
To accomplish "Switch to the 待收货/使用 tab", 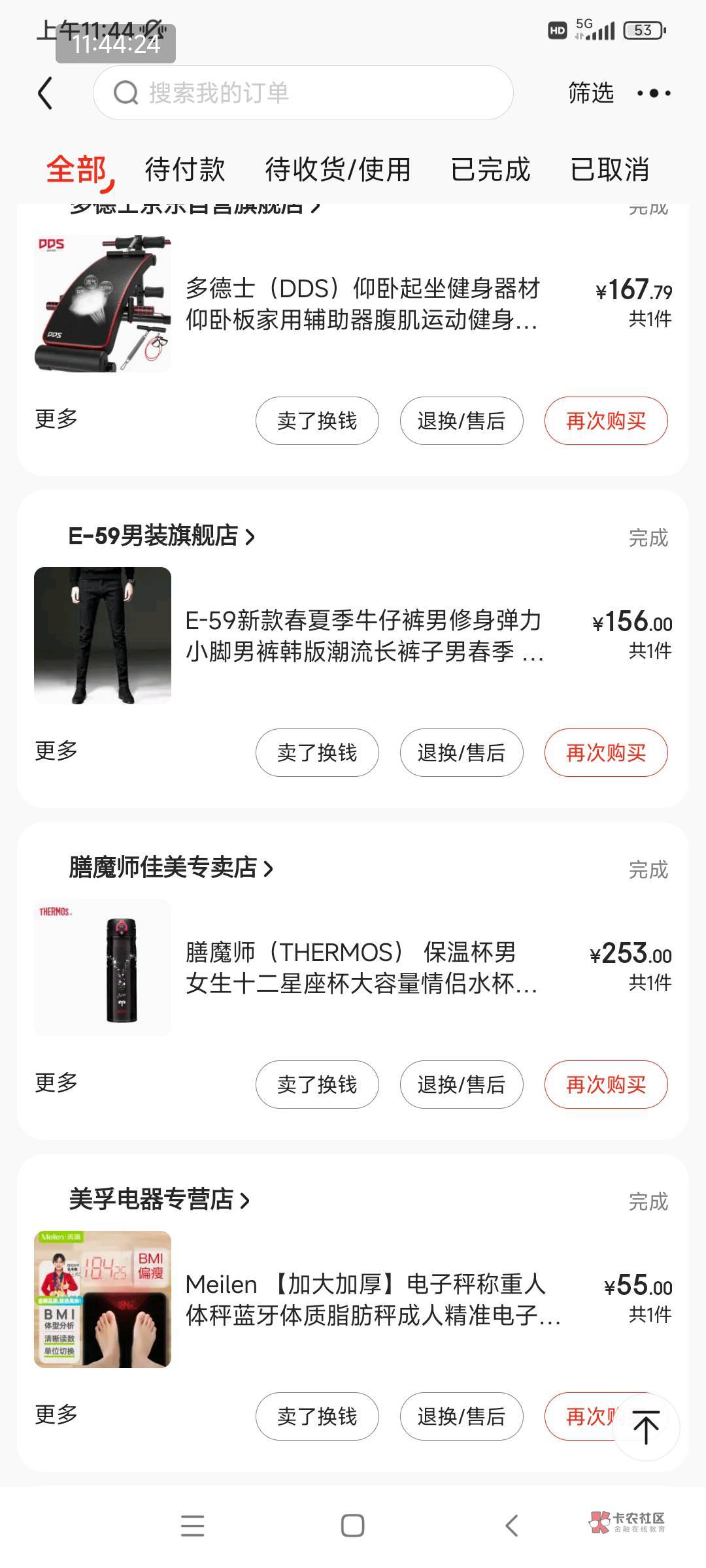I will pos(338,170).
